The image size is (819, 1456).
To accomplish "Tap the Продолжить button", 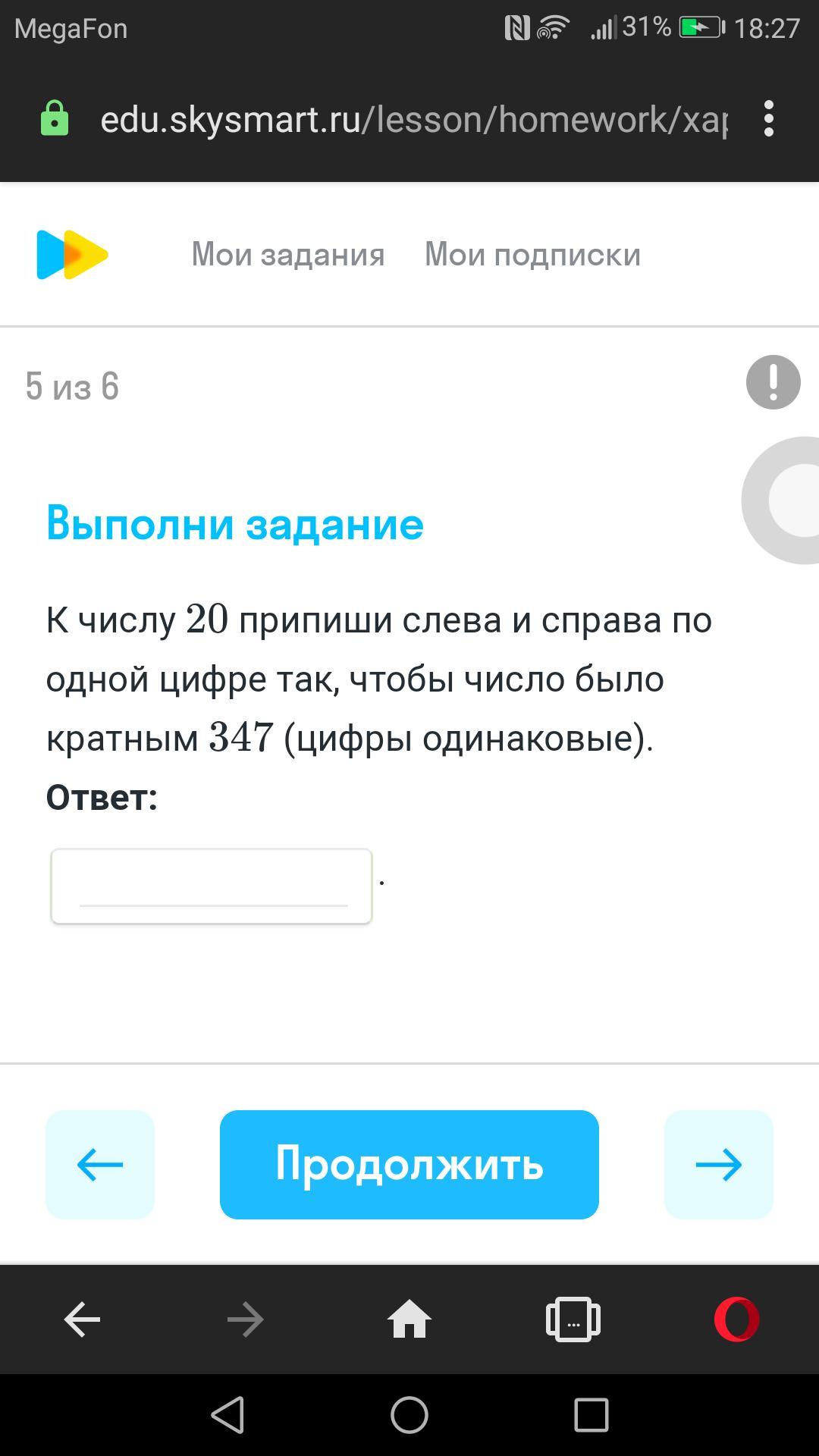I will 409,1164.
